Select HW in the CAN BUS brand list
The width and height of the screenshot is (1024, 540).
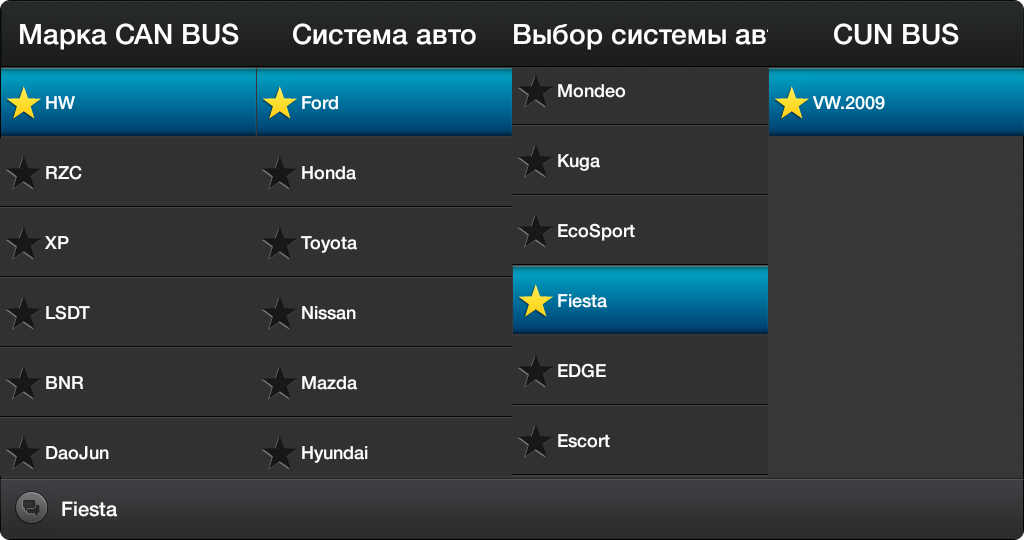pyautogui.click(x=128, y=102)
